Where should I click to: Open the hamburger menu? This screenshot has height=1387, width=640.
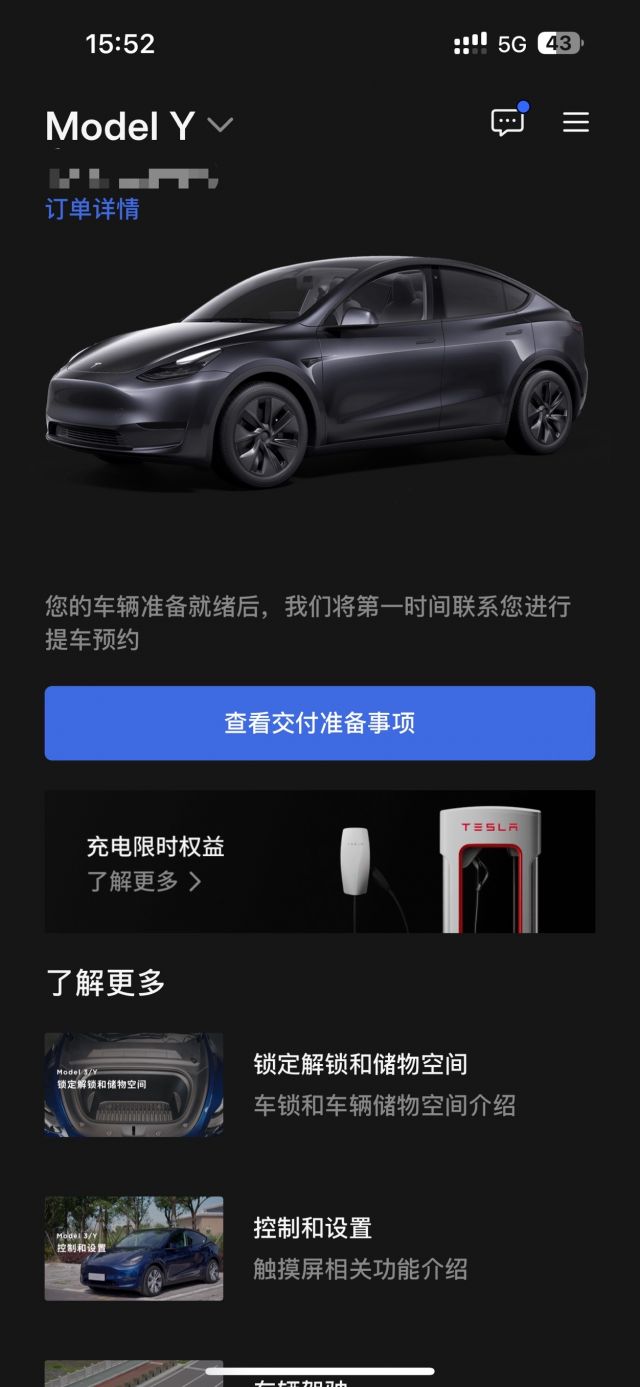(x=576, y=122)
